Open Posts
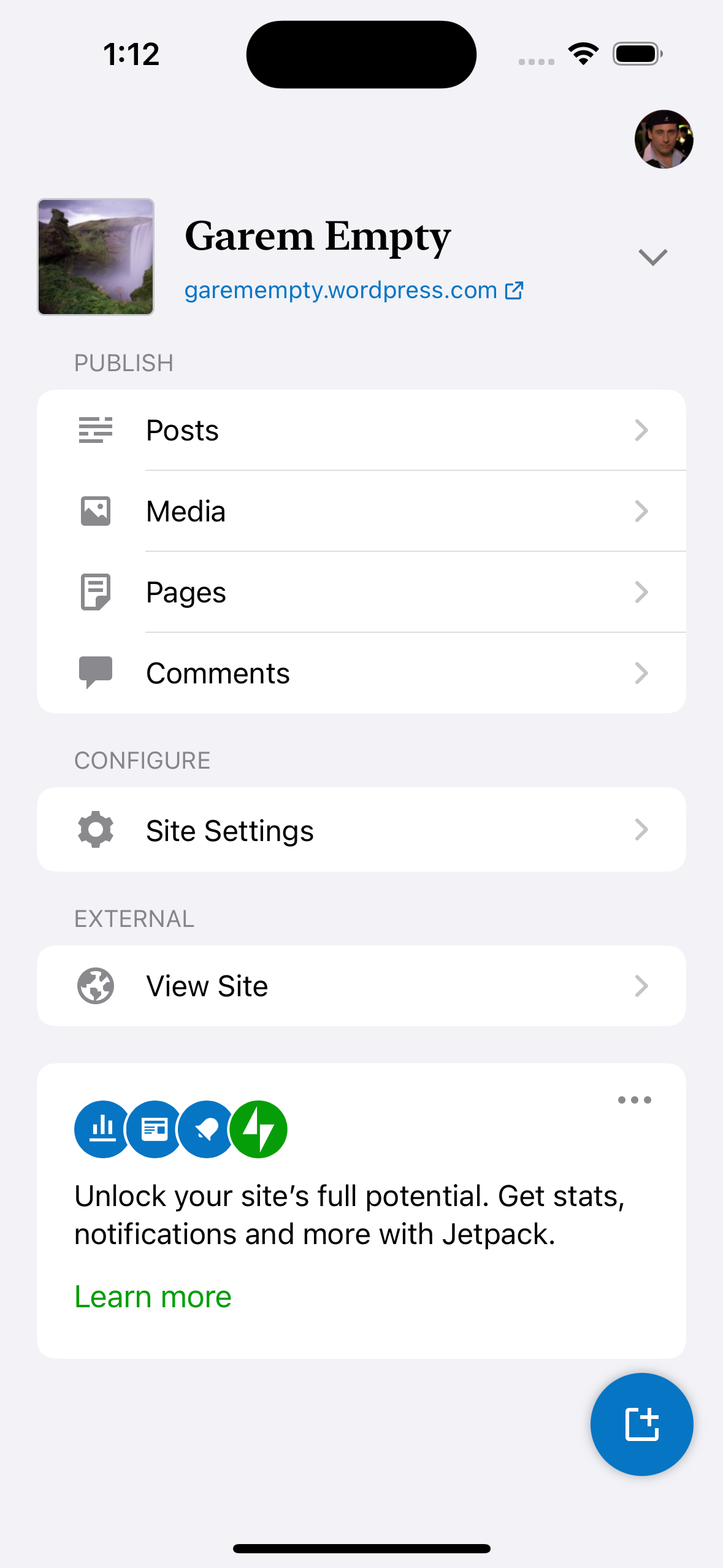Screen dimensions: 723x1568 [361, 430]
